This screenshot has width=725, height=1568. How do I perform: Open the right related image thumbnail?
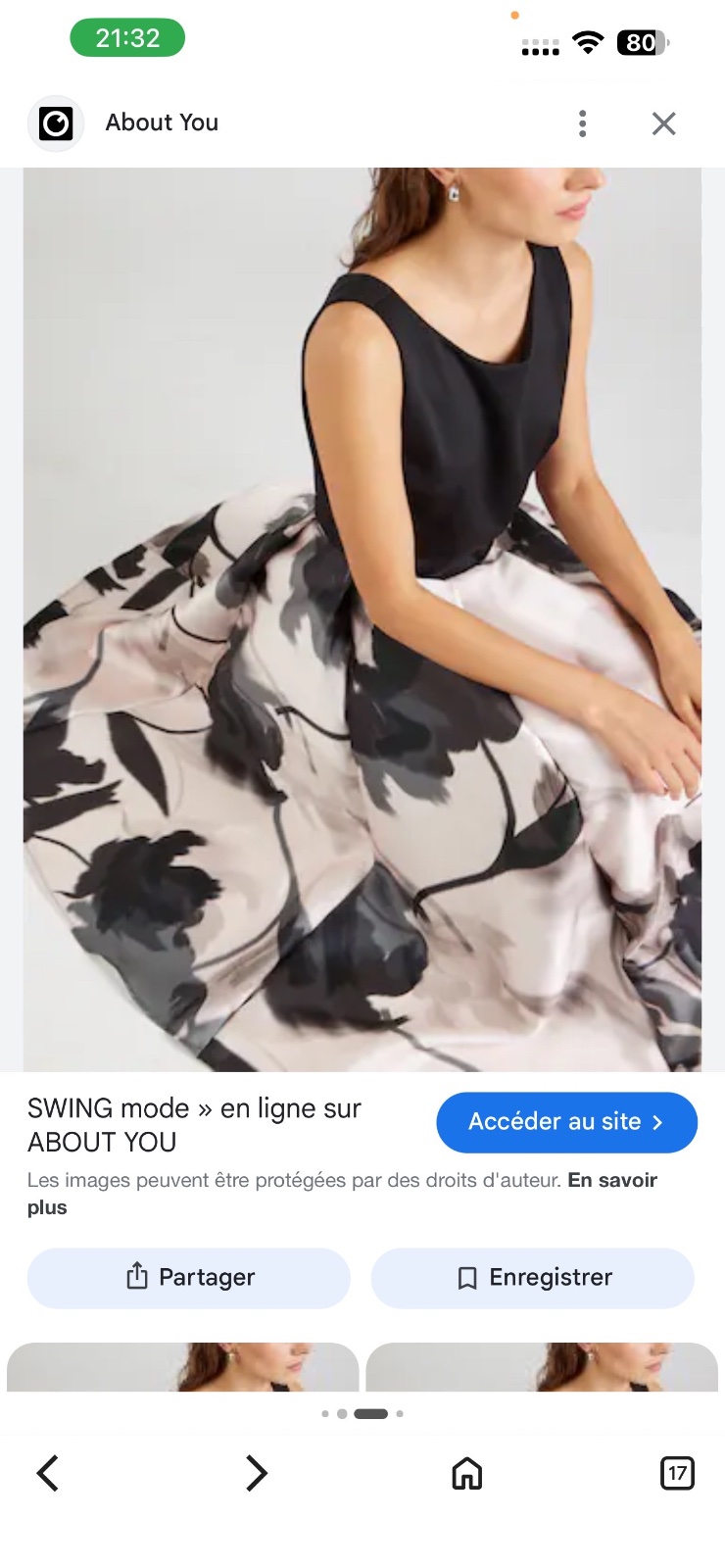pos(542,1367)
